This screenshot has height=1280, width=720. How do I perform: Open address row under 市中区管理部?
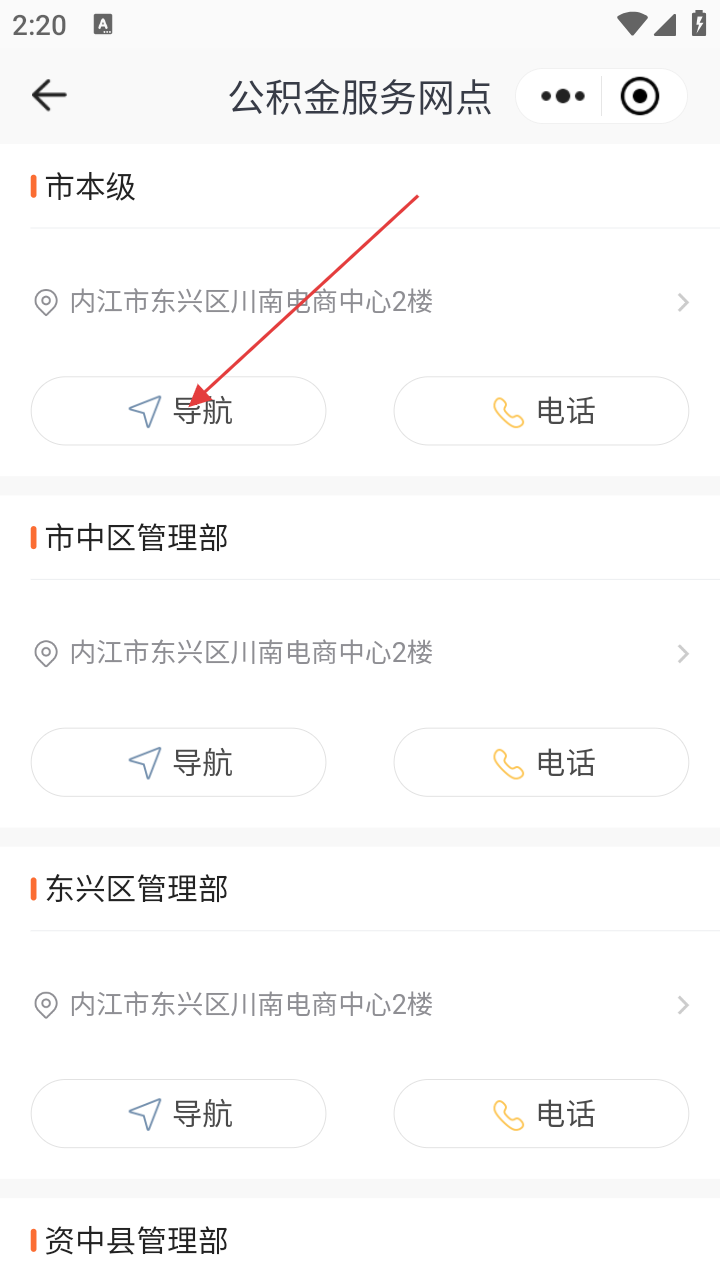click(360, 653)
